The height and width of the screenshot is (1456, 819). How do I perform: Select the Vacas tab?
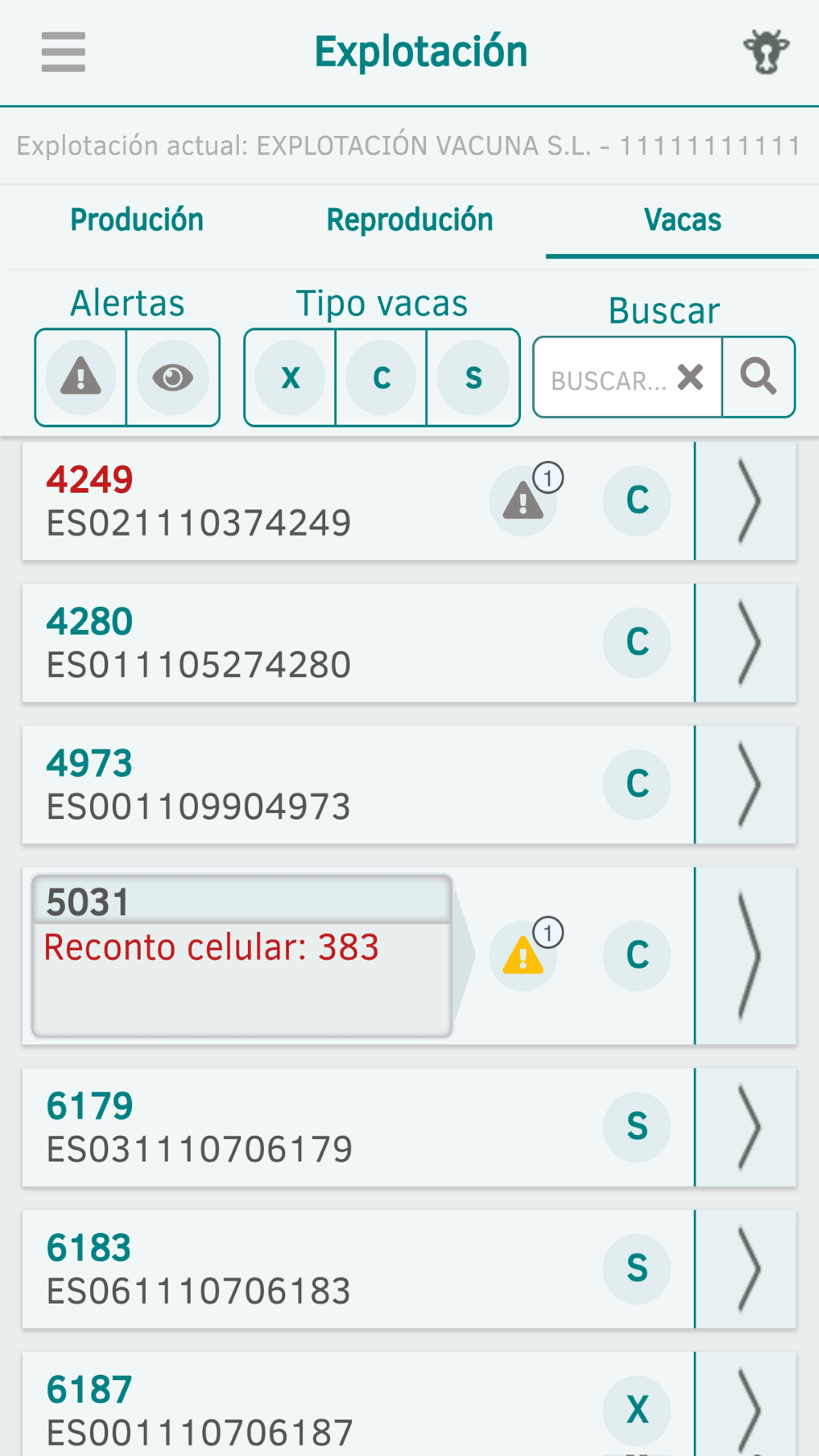coord(682,220)
